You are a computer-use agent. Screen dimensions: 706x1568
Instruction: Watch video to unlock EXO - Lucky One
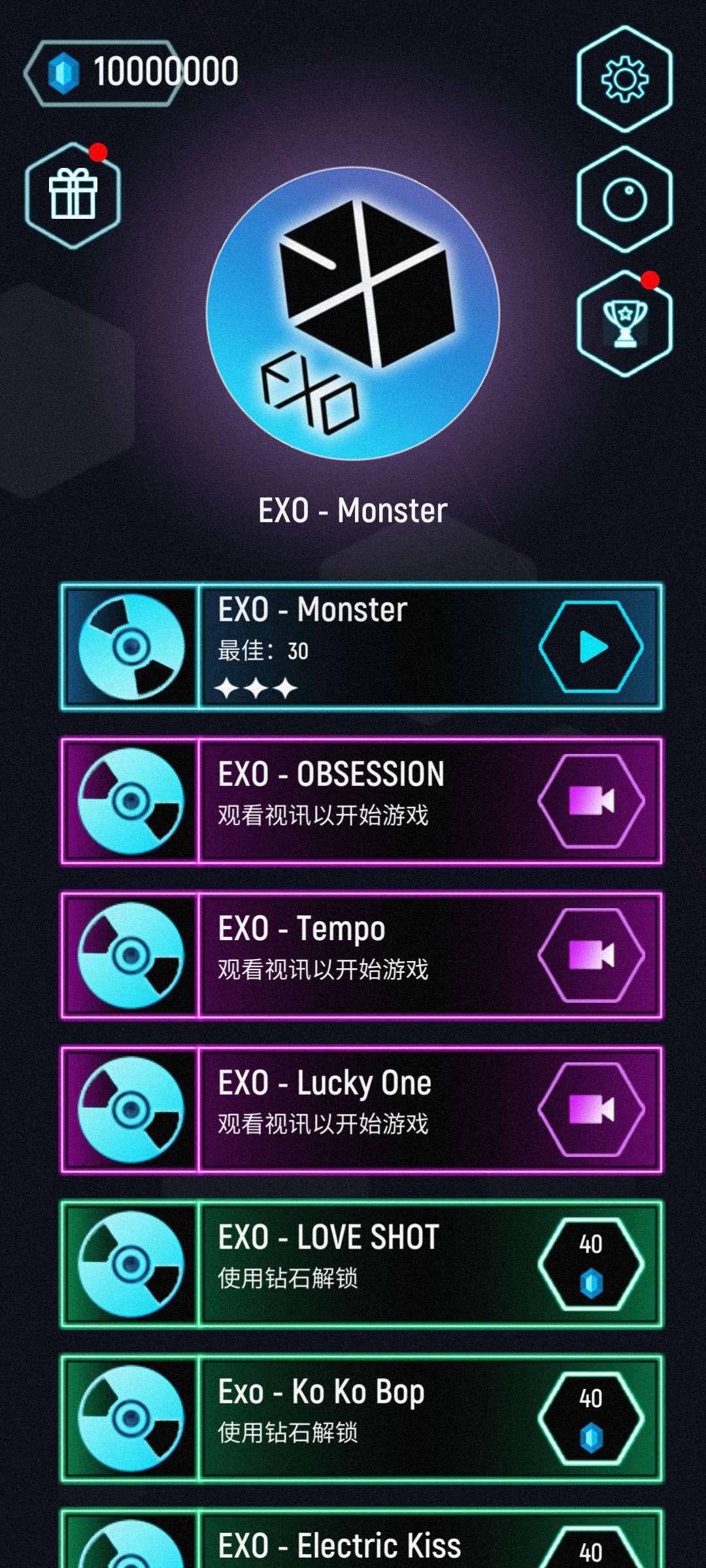click(592, 1109)
